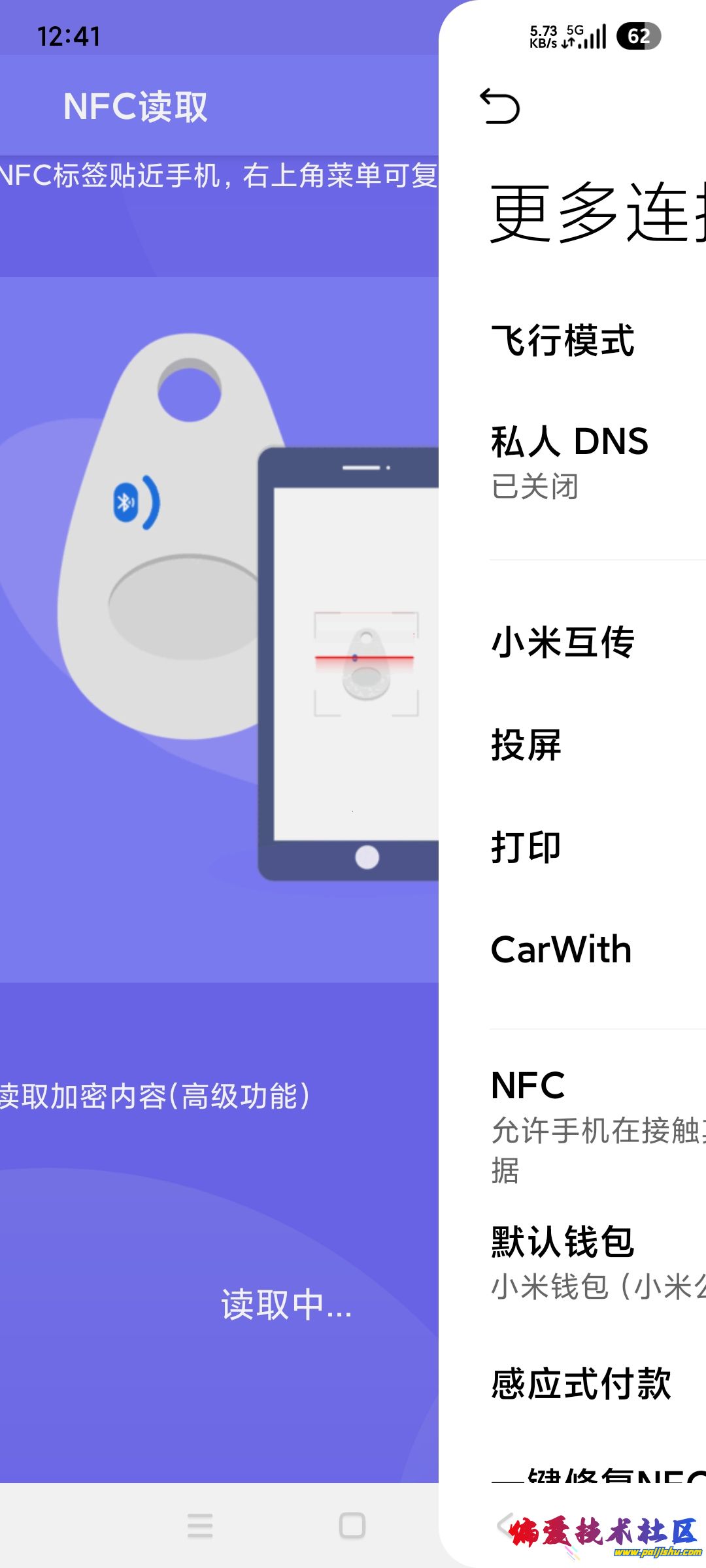Open 感应式付款 settings
706x1568 pixels.
581,1384
